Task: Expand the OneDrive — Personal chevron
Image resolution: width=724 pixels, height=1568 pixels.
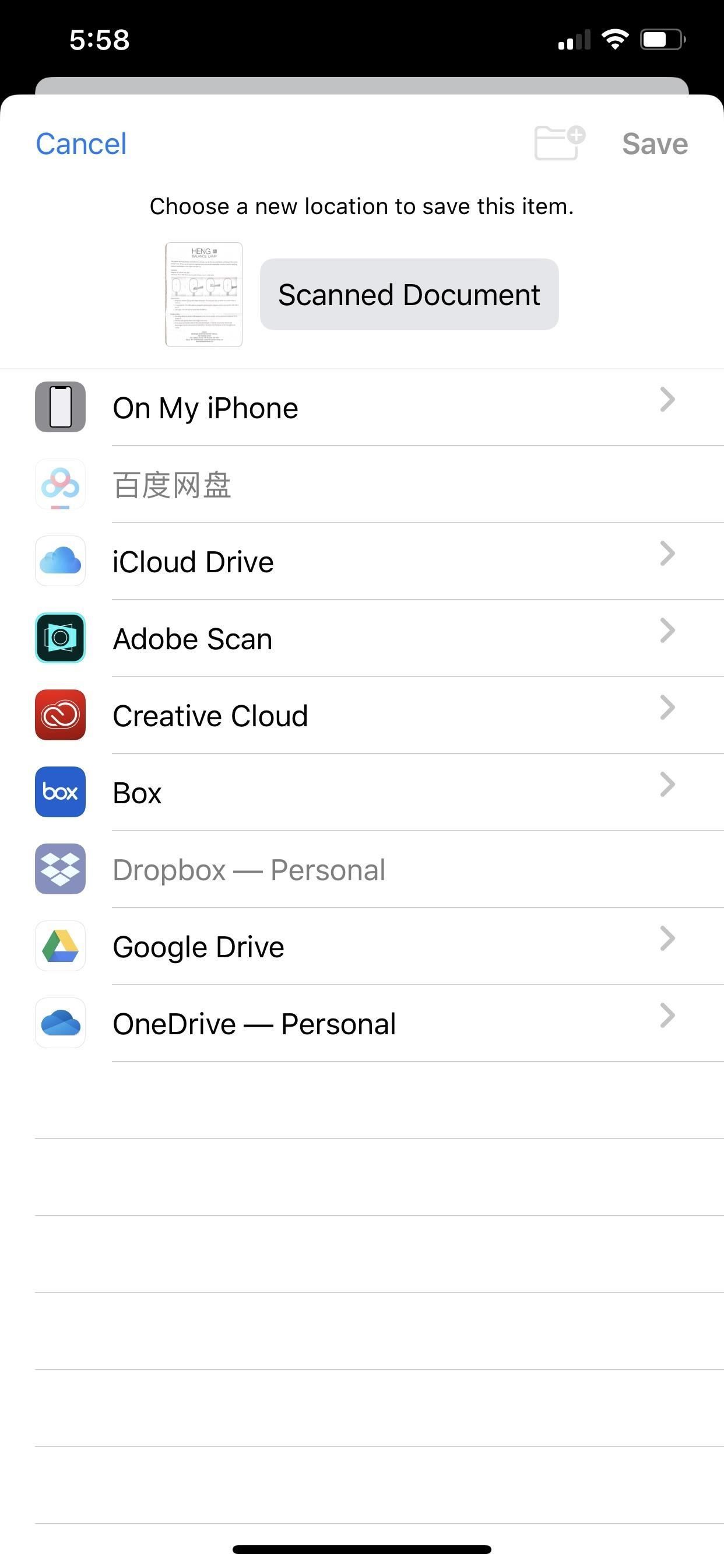Action: pyautogui.click(x=667, y=1016)
